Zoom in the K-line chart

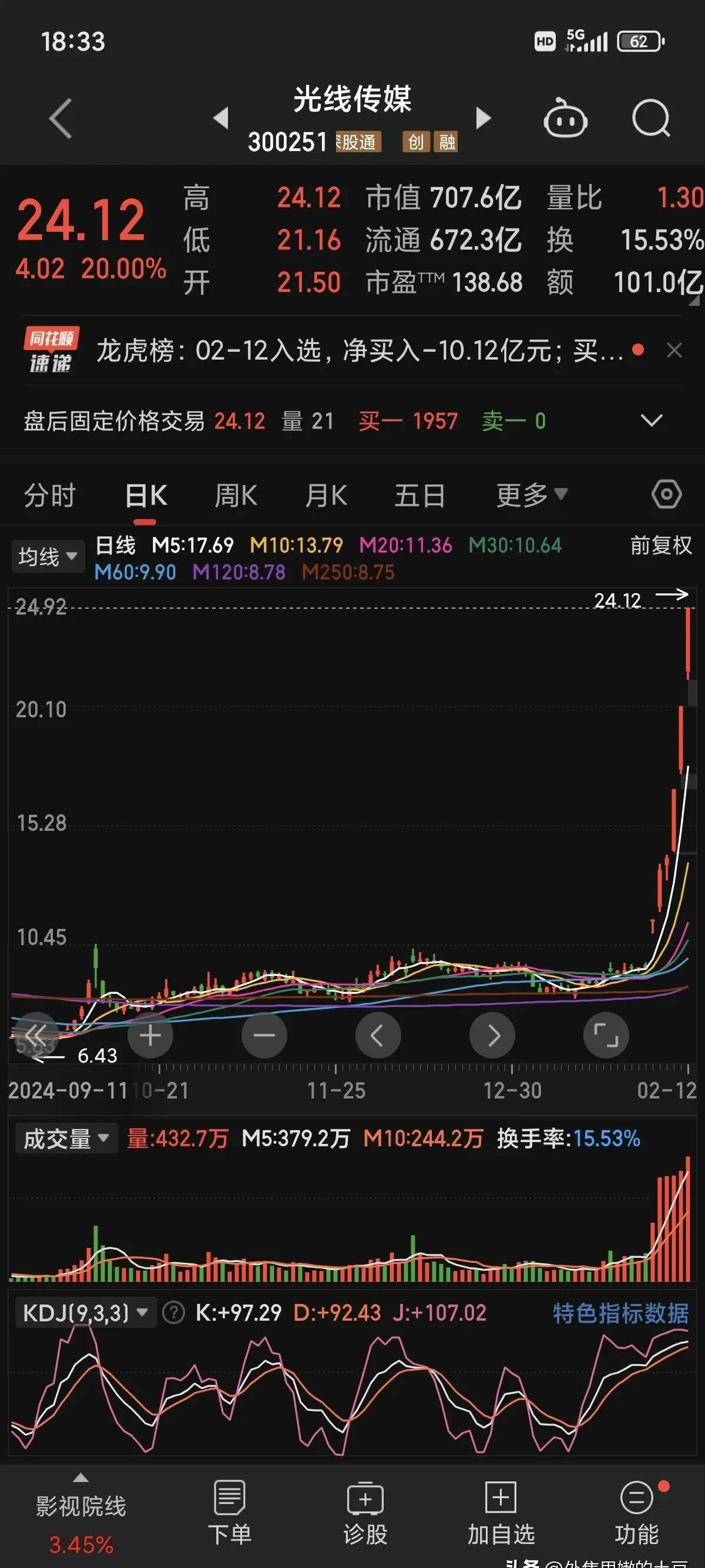(150, 1035)
